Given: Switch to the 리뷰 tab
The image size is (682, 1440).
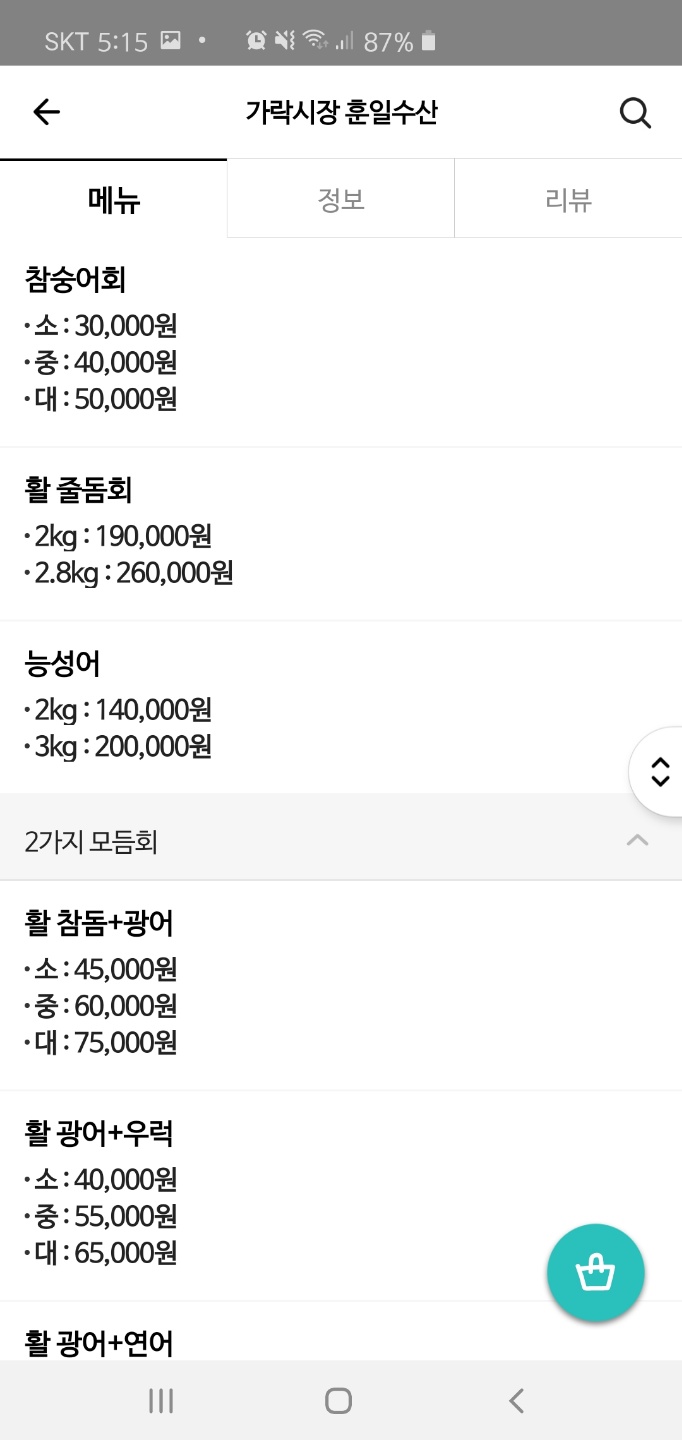Looking at the screenshot, I should [x=568, y=199].
